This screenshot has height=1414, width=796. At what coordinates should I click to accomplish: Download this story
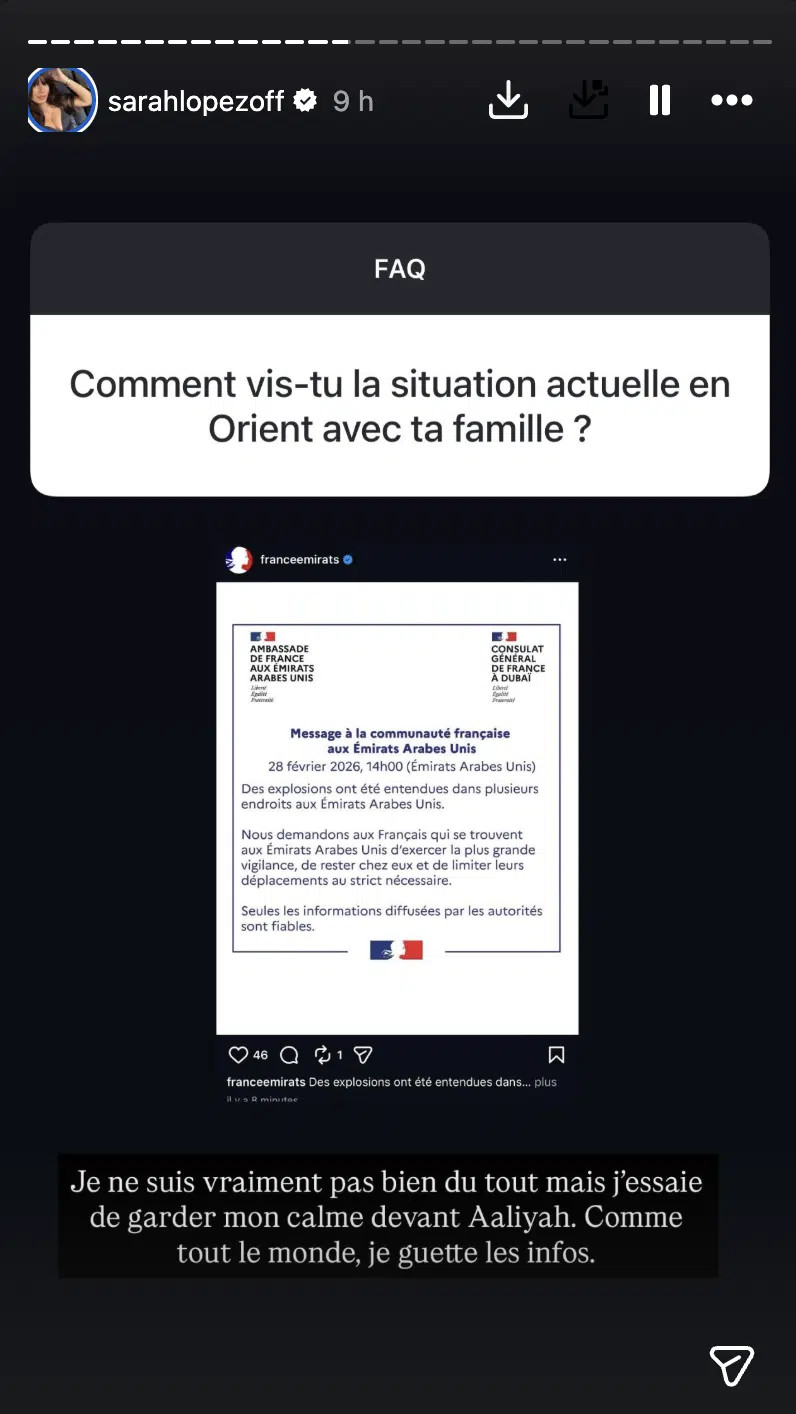[508, 100]
